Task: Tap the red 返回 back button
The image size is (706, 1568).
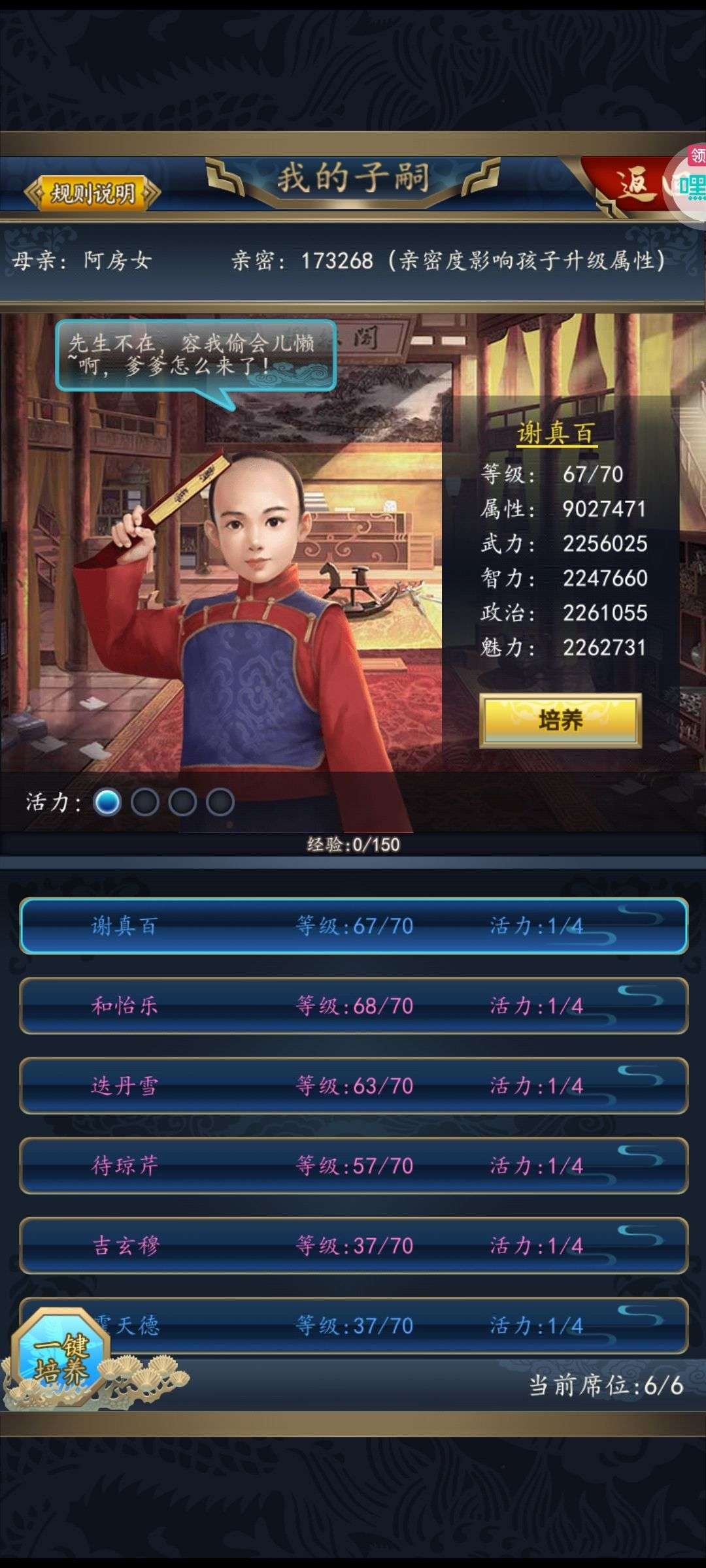Action: point(631,186)
